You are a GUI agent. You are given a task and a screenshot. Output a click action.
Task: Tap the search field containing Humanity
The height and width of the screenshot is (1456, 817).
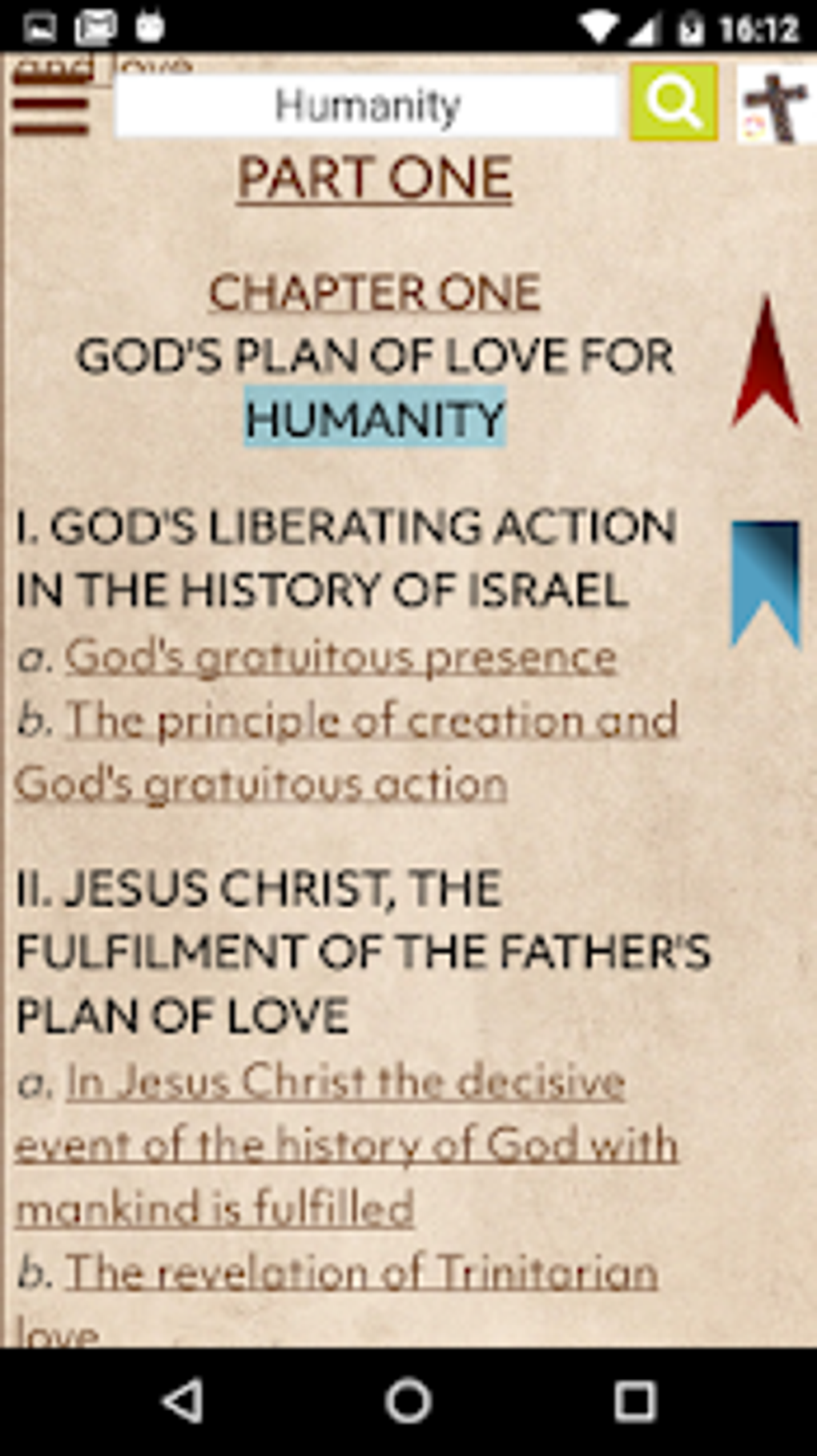pyautogui.click(x=367, y=105)
